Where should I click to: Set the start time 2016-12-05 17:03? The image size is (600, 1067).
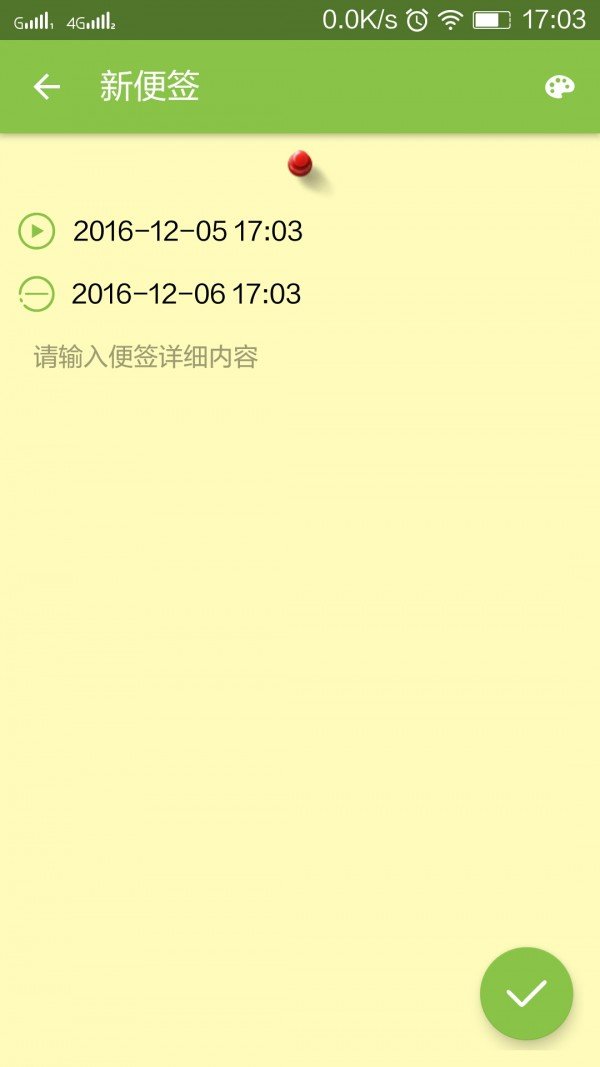tap(188, 231)
